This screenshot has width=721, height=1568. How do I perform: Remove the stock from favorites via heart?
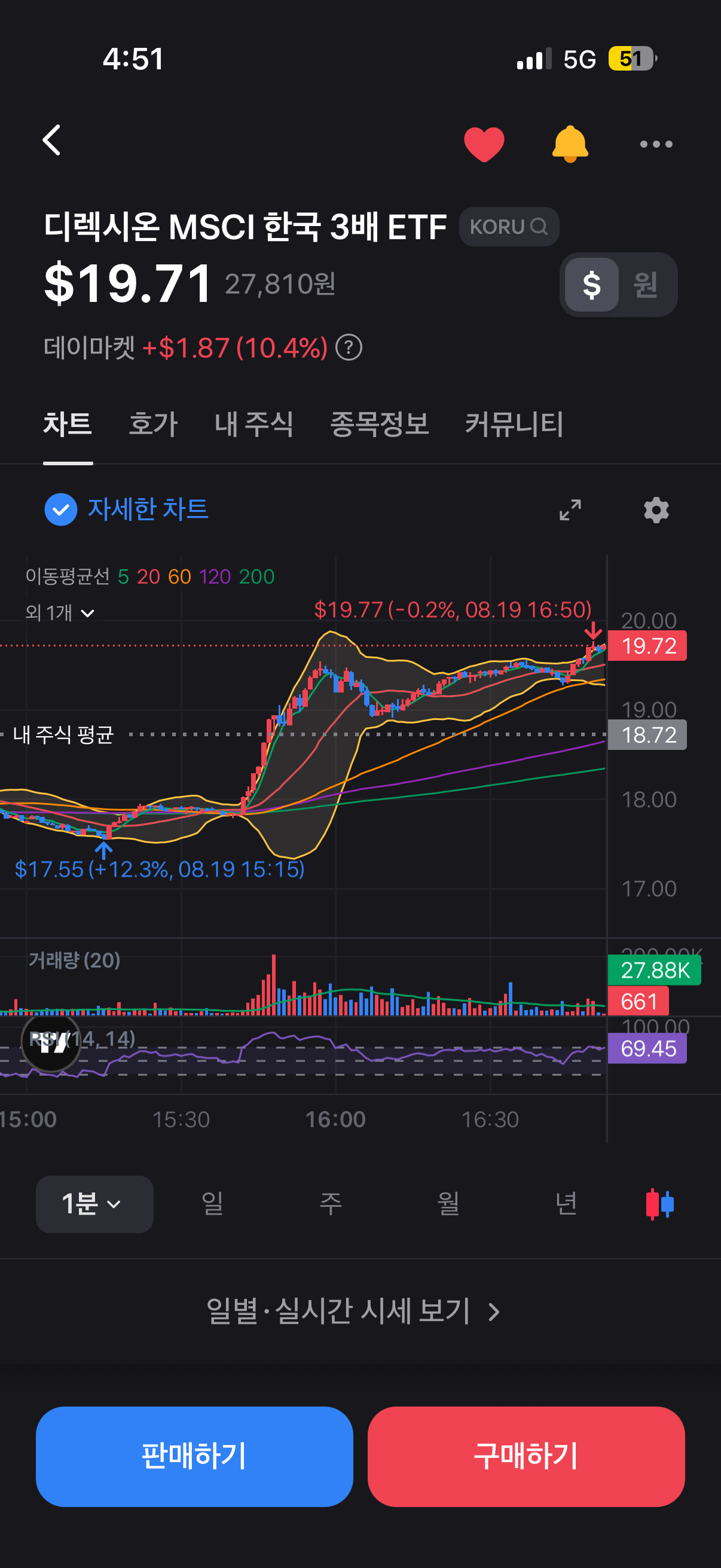[484, 144]
